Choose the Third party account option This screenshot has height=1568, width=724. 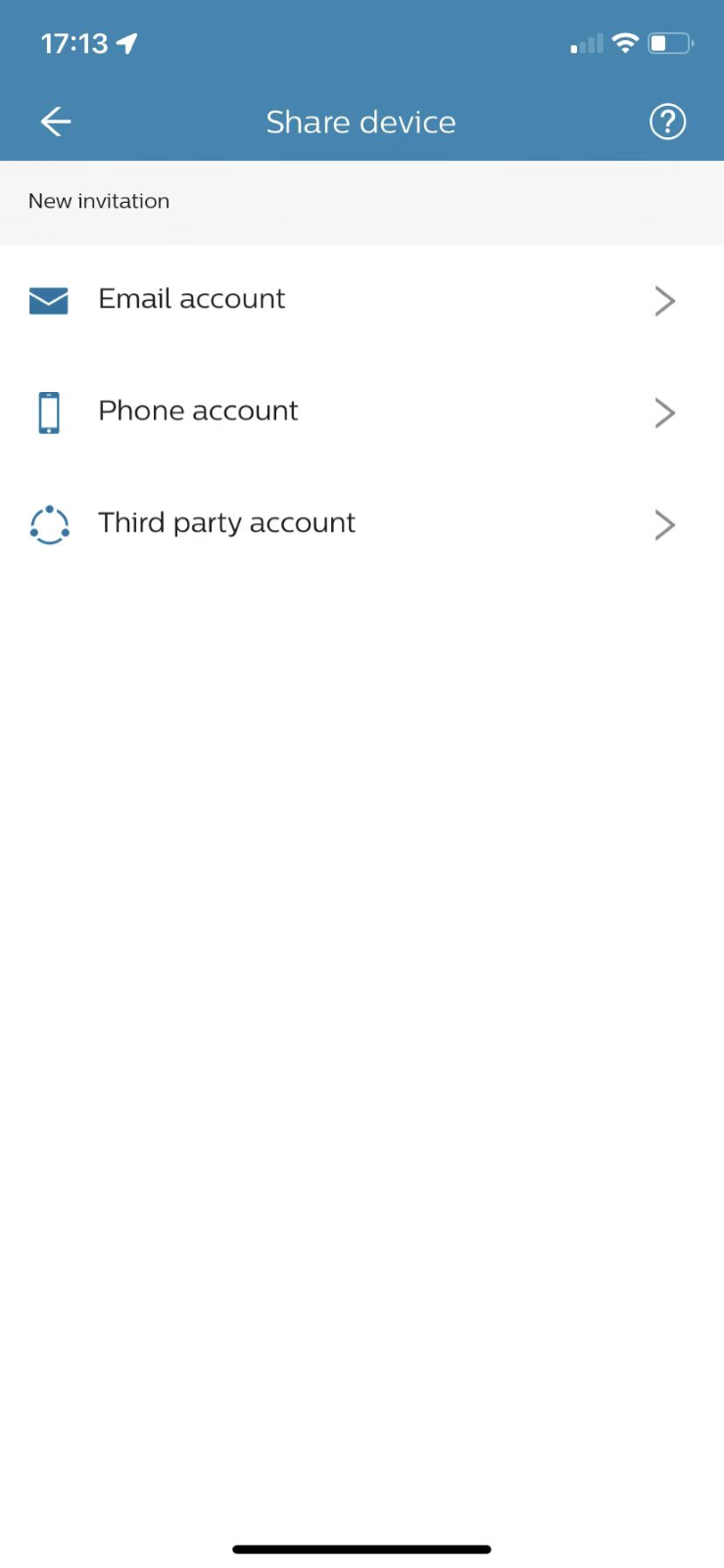pos(226,523)
